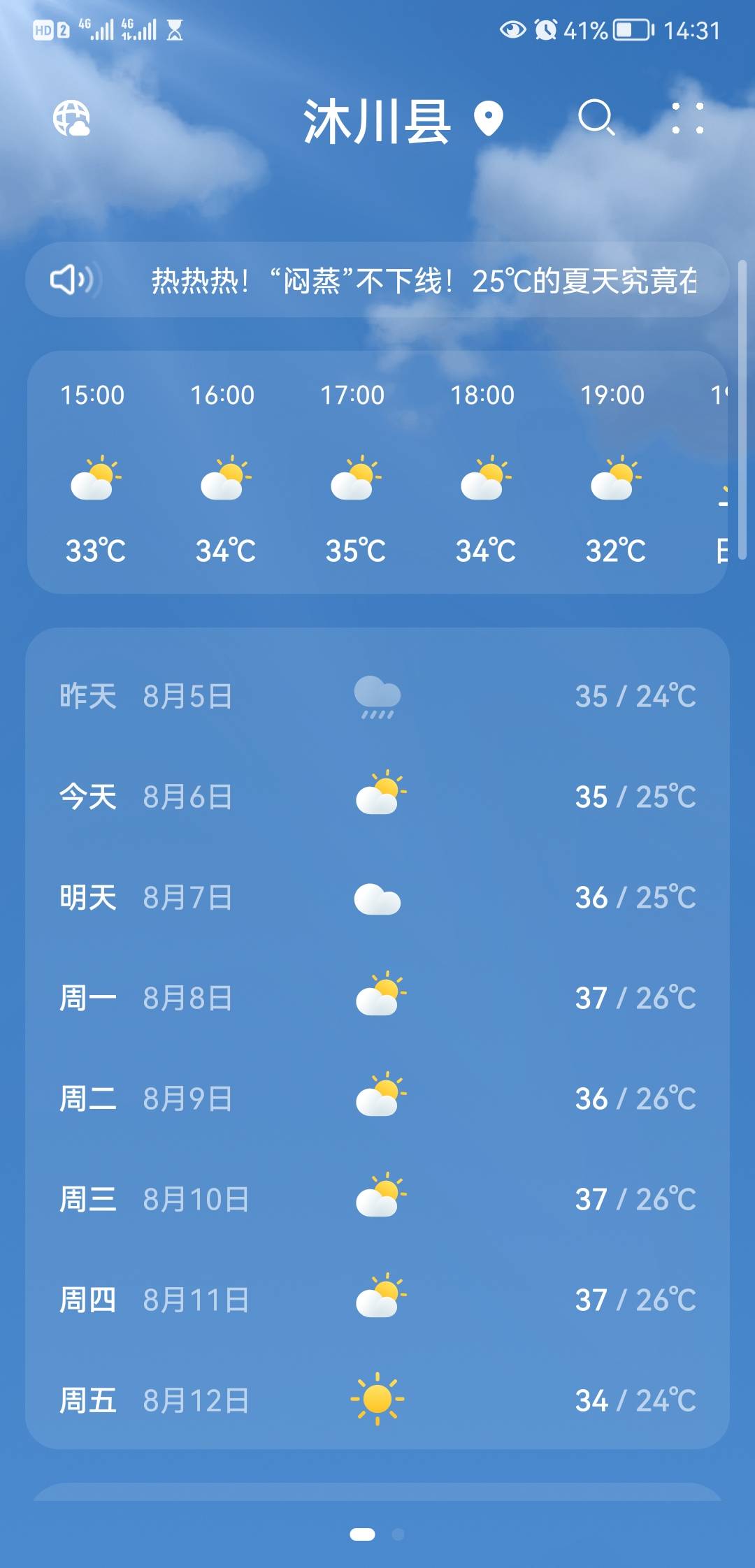
Task: Tap the 沐川县 city title
Action: [x=377, y=121]
